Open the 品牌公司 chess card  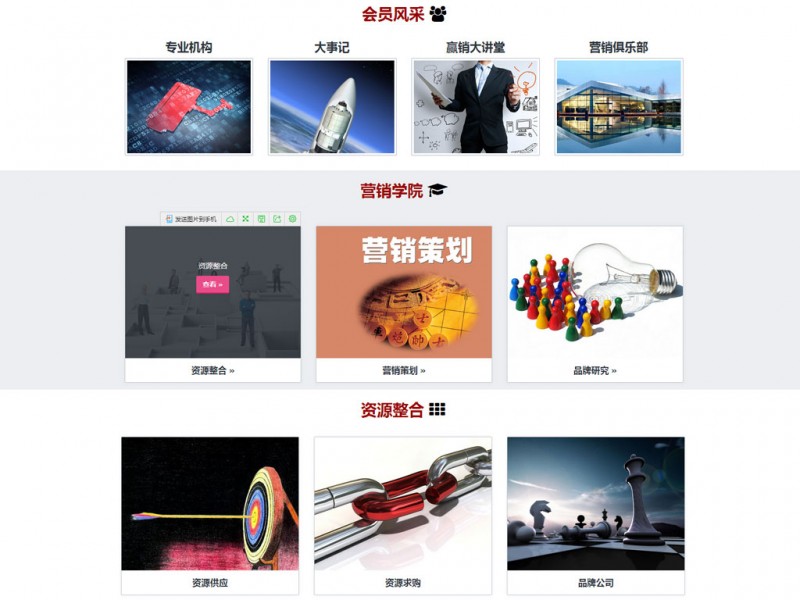(x=596, y=503)
